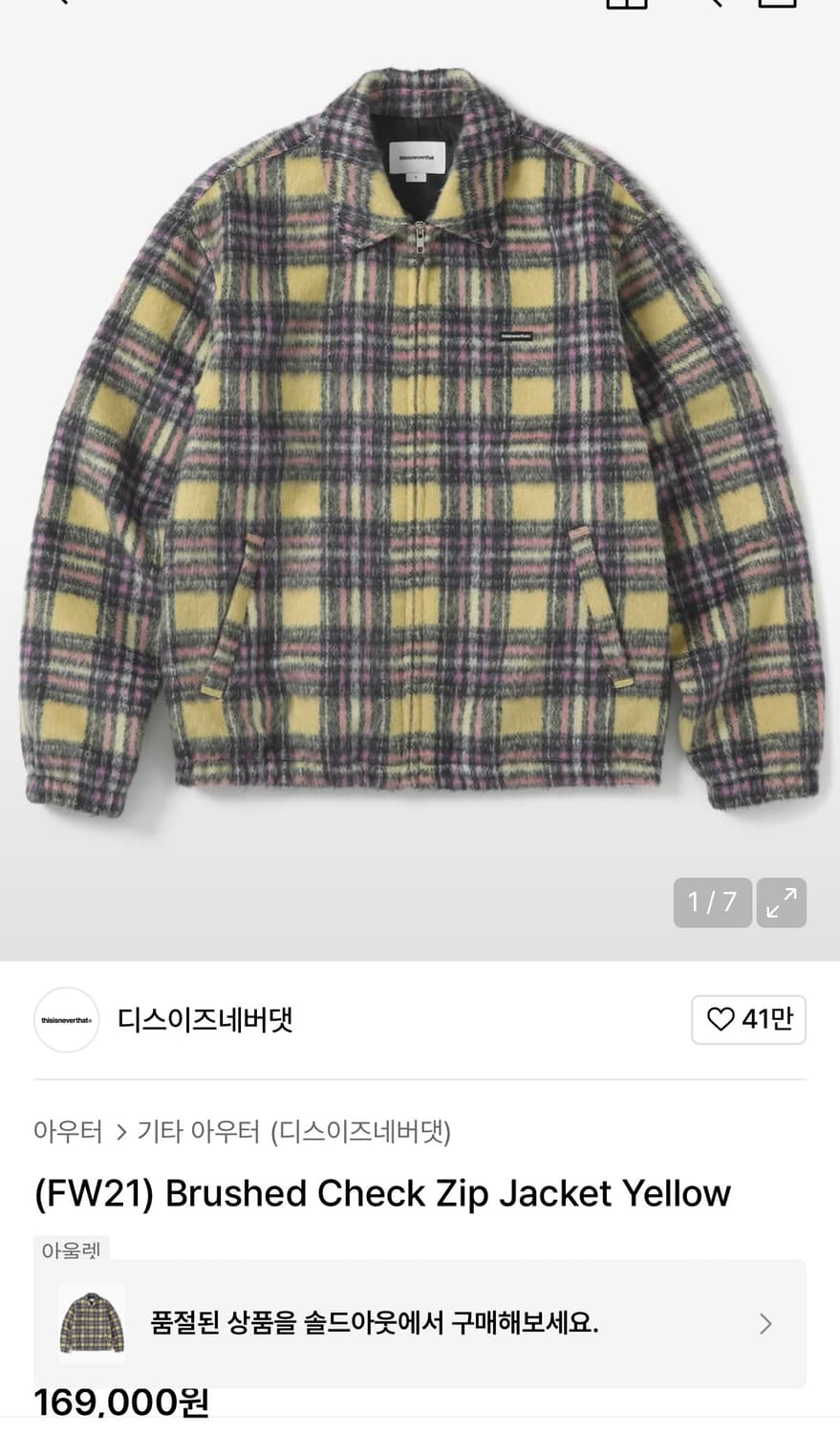
Task: Open the 아우터 breadcrumb menu item
Action: pyautogui.click(x=68, y=1132)
